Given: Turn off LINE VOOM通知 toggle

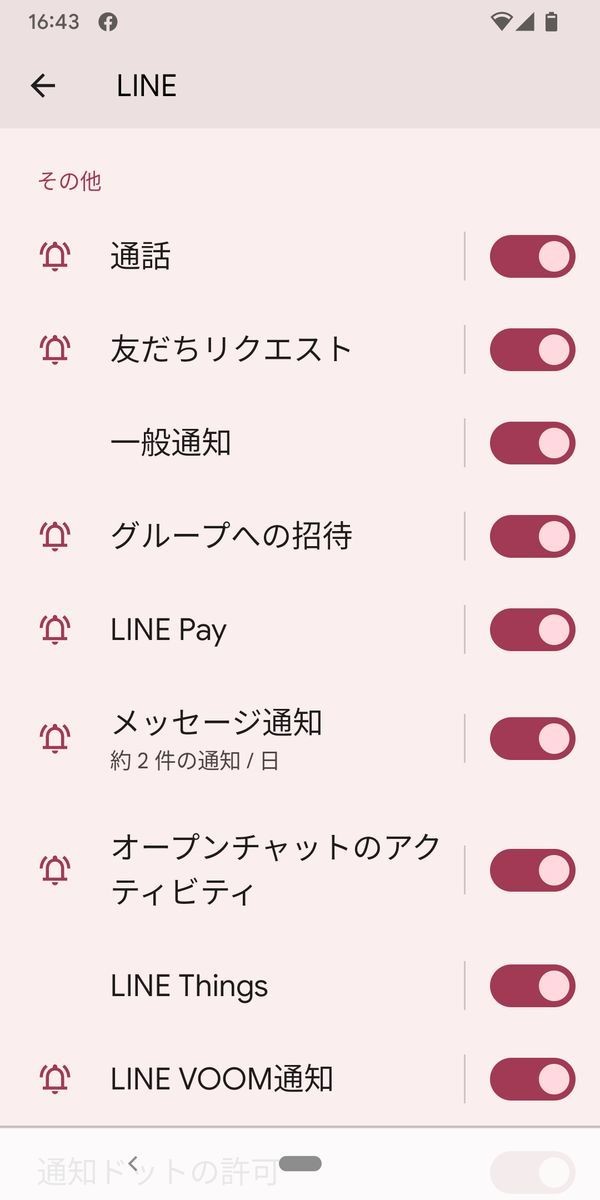Looking at the screenshot, I should click(532, 1079).
